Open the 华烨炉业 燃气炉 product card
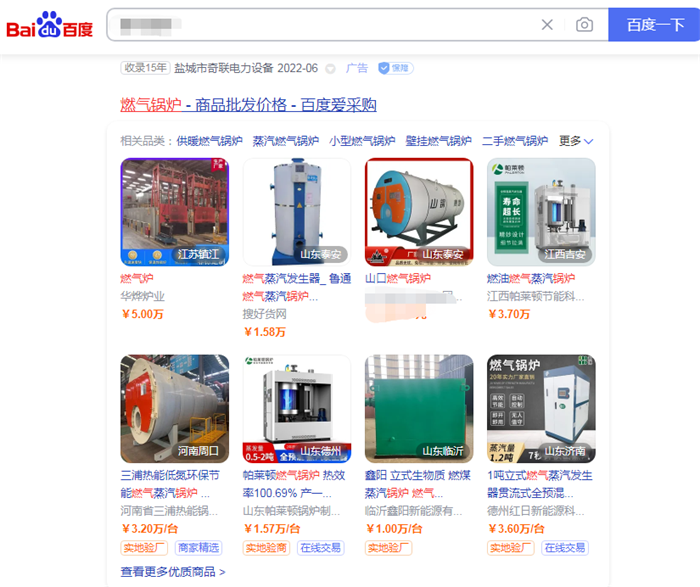700x587 pixels. 175,211
